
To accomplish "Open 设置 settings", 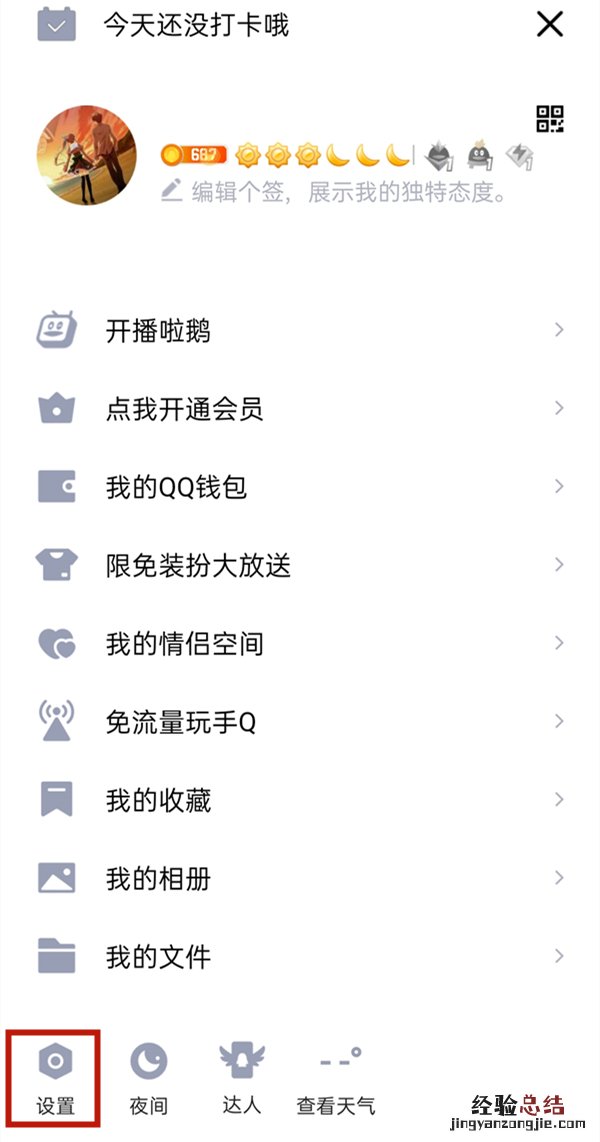I will (54, 1076).
